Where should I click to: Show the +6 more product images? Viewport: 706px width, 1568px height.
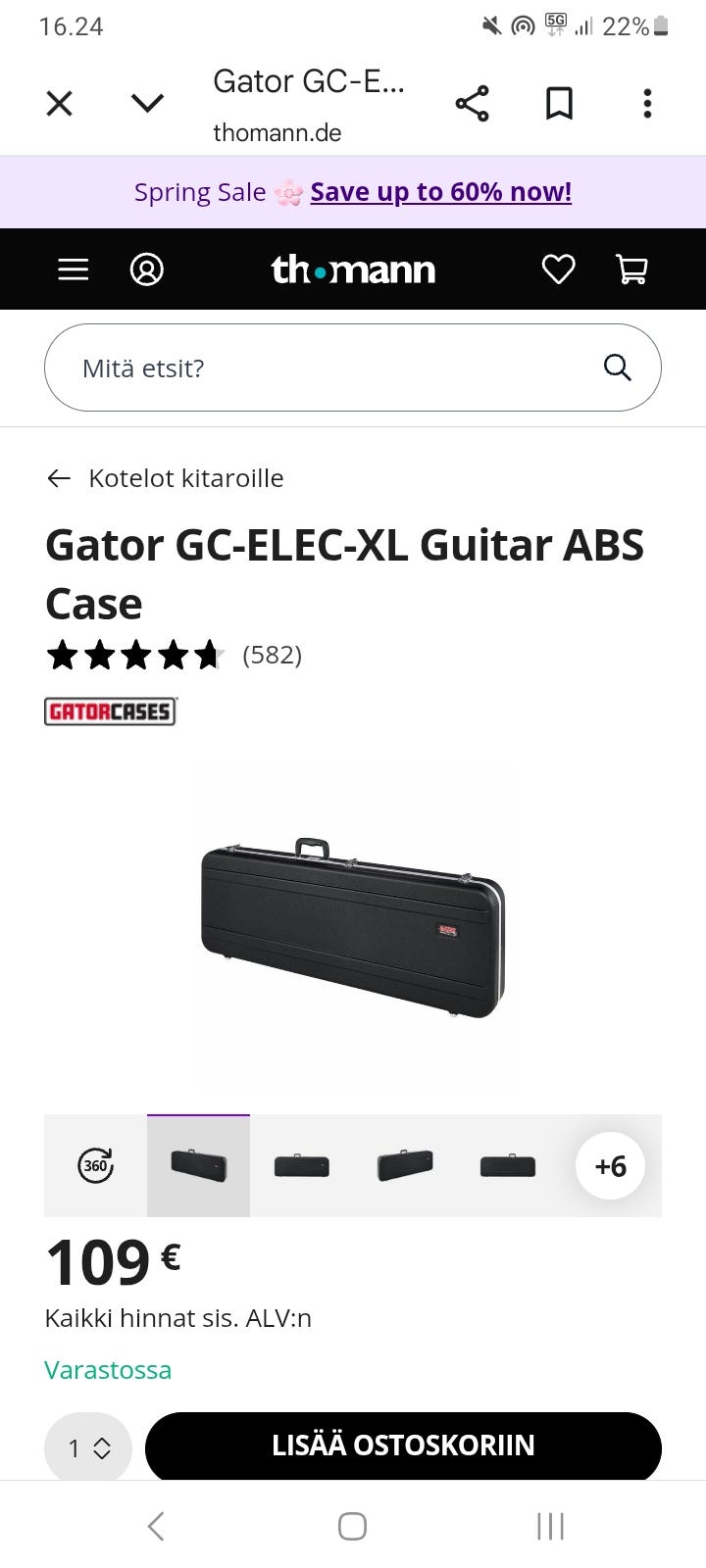click(x=610, y=1165)
